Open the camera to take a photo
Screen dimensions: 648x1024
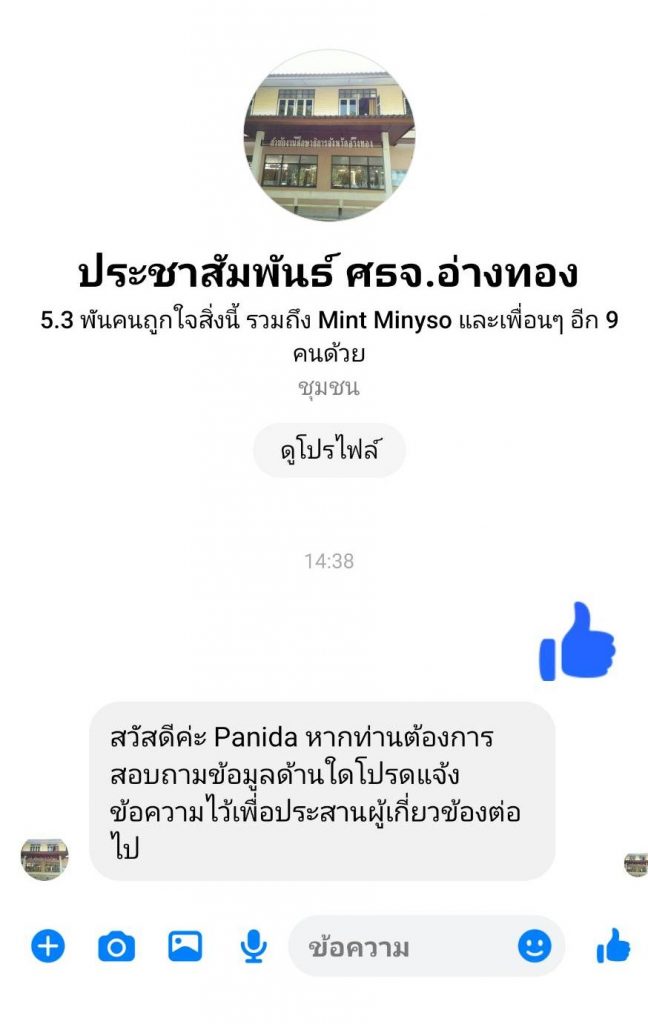(x=116, y=945)
